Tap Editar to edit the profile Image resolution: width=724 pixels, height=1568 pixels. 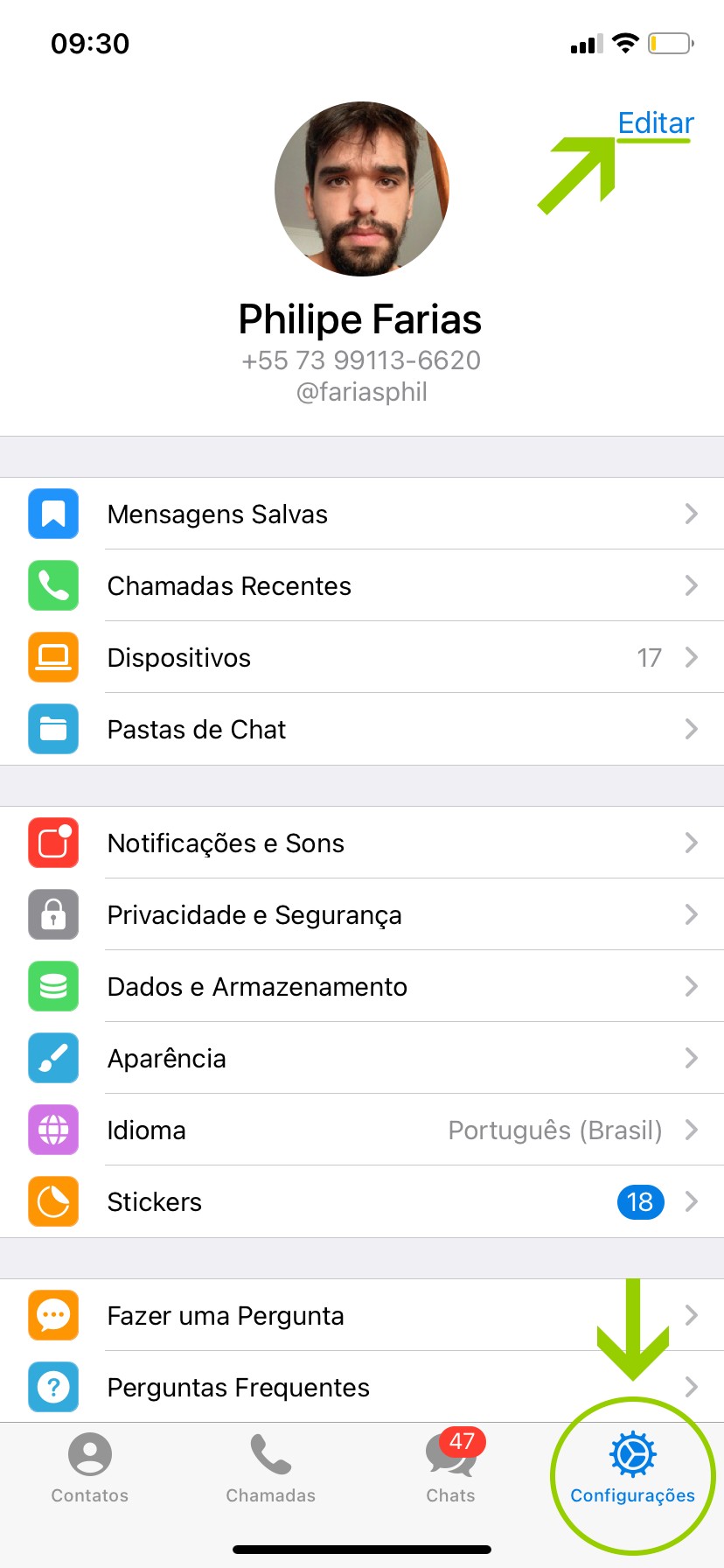pos(655,123)
